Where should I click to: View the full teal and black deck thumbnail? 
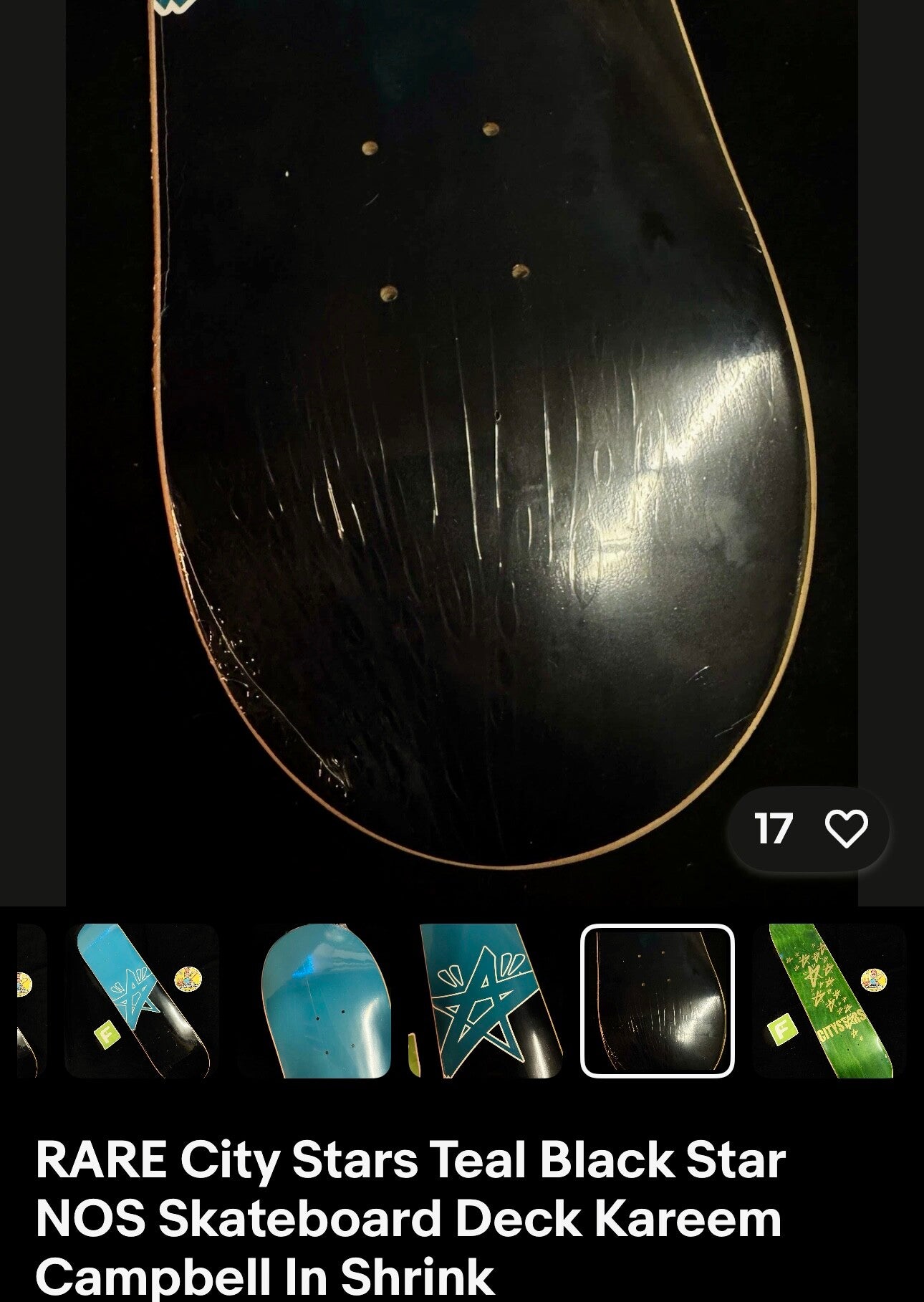click(x=142, y=1000)
